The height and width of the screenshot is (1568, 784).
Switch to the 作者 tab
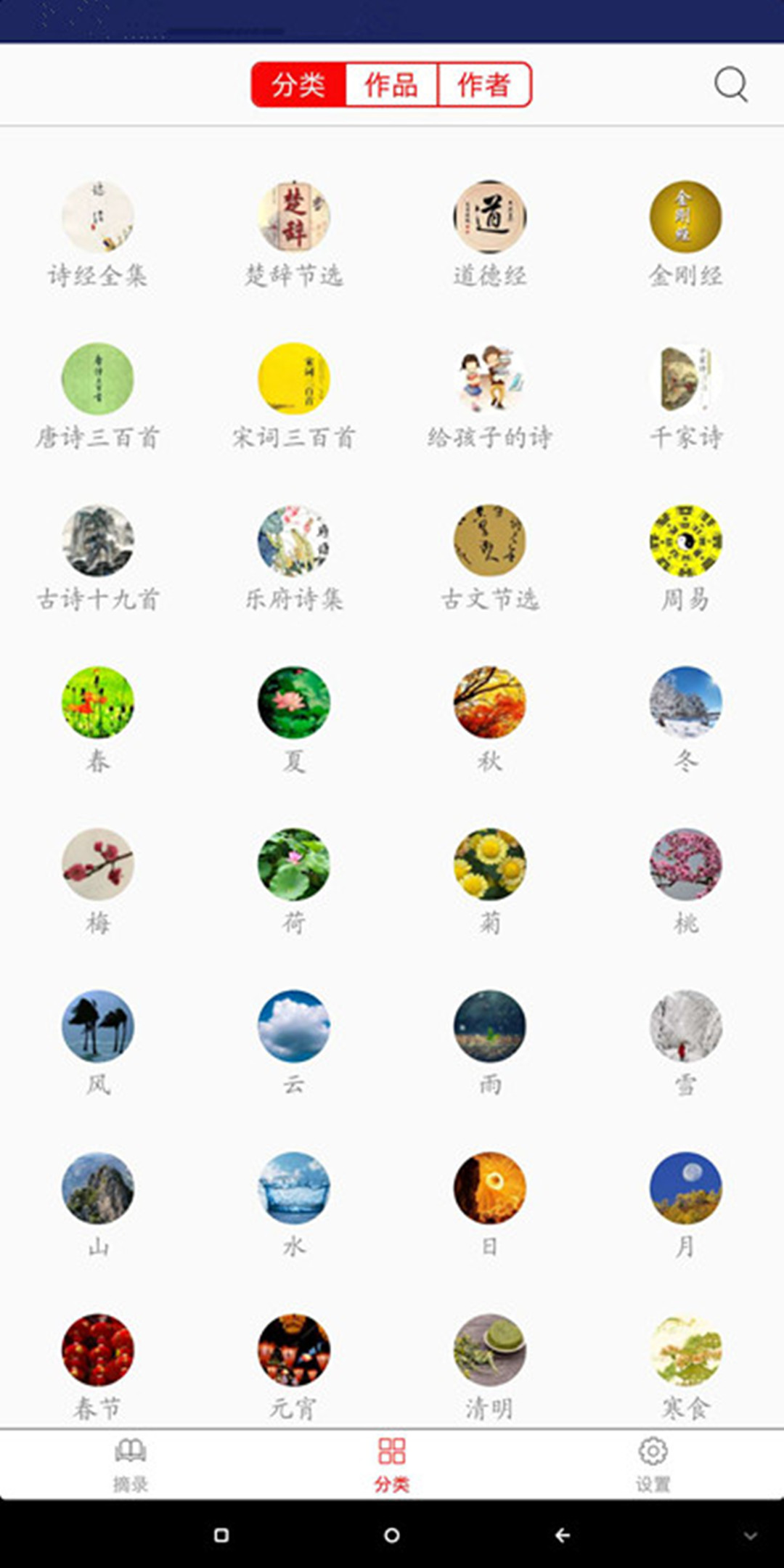(x=485, y=85)
